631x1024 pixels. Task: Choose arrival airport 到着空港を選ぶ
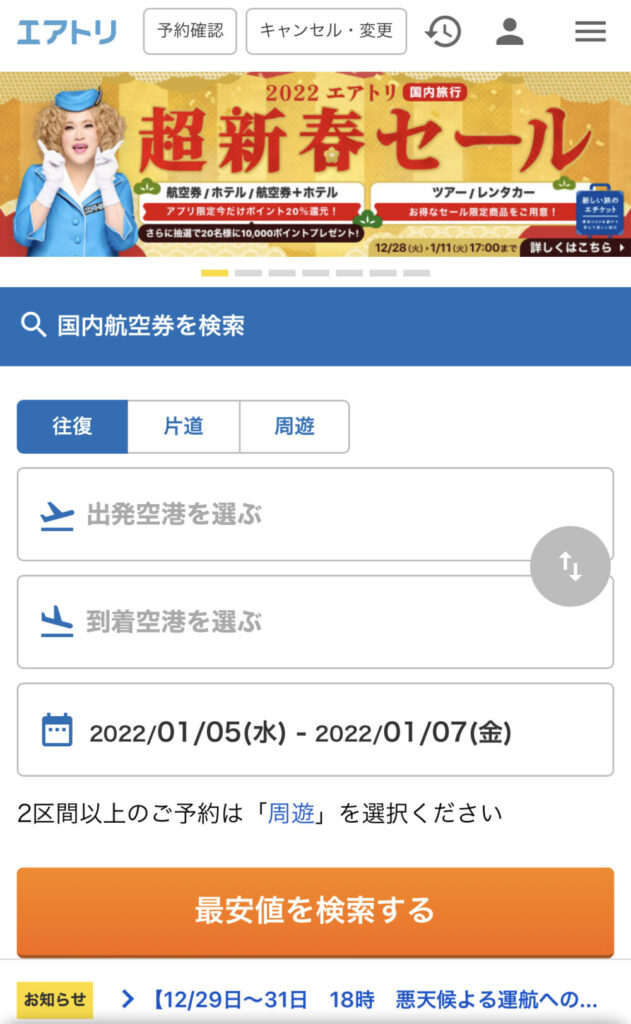pyautogui.click(x=280, y=622)
